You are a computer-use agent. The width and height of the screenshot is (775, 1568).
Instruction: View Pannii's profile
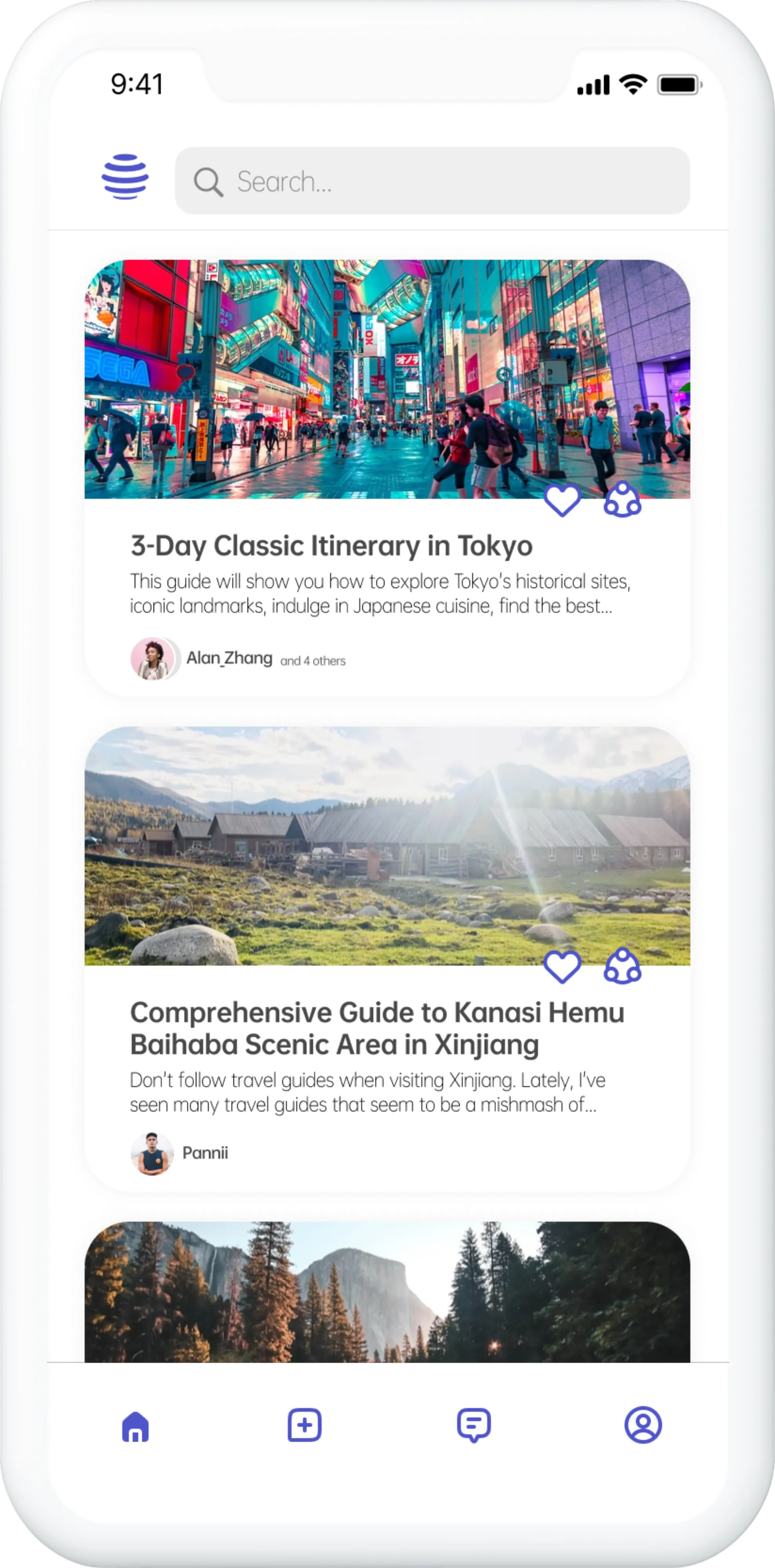click(205, 1153)
